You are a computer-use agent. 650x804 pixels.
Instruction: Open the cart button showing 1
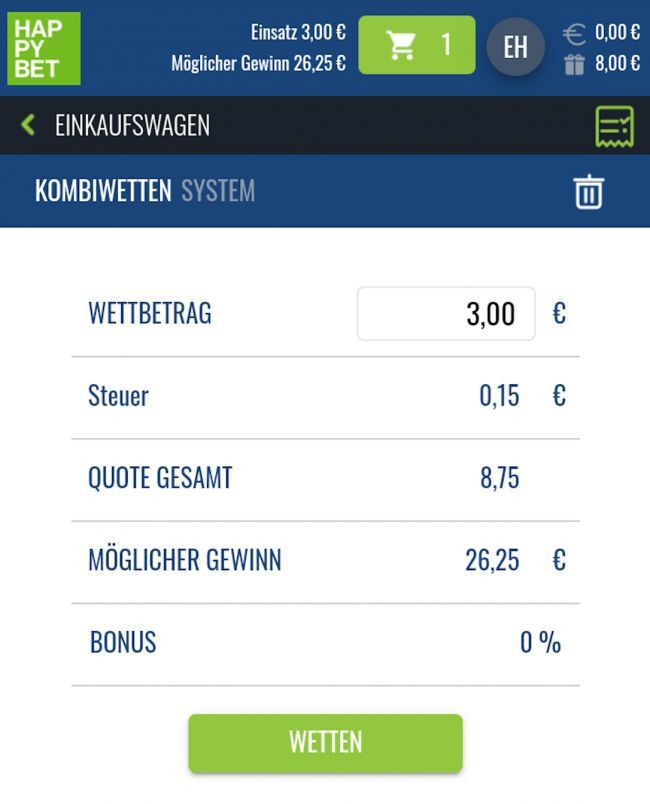pyautogui.click(x=416, y=45)
